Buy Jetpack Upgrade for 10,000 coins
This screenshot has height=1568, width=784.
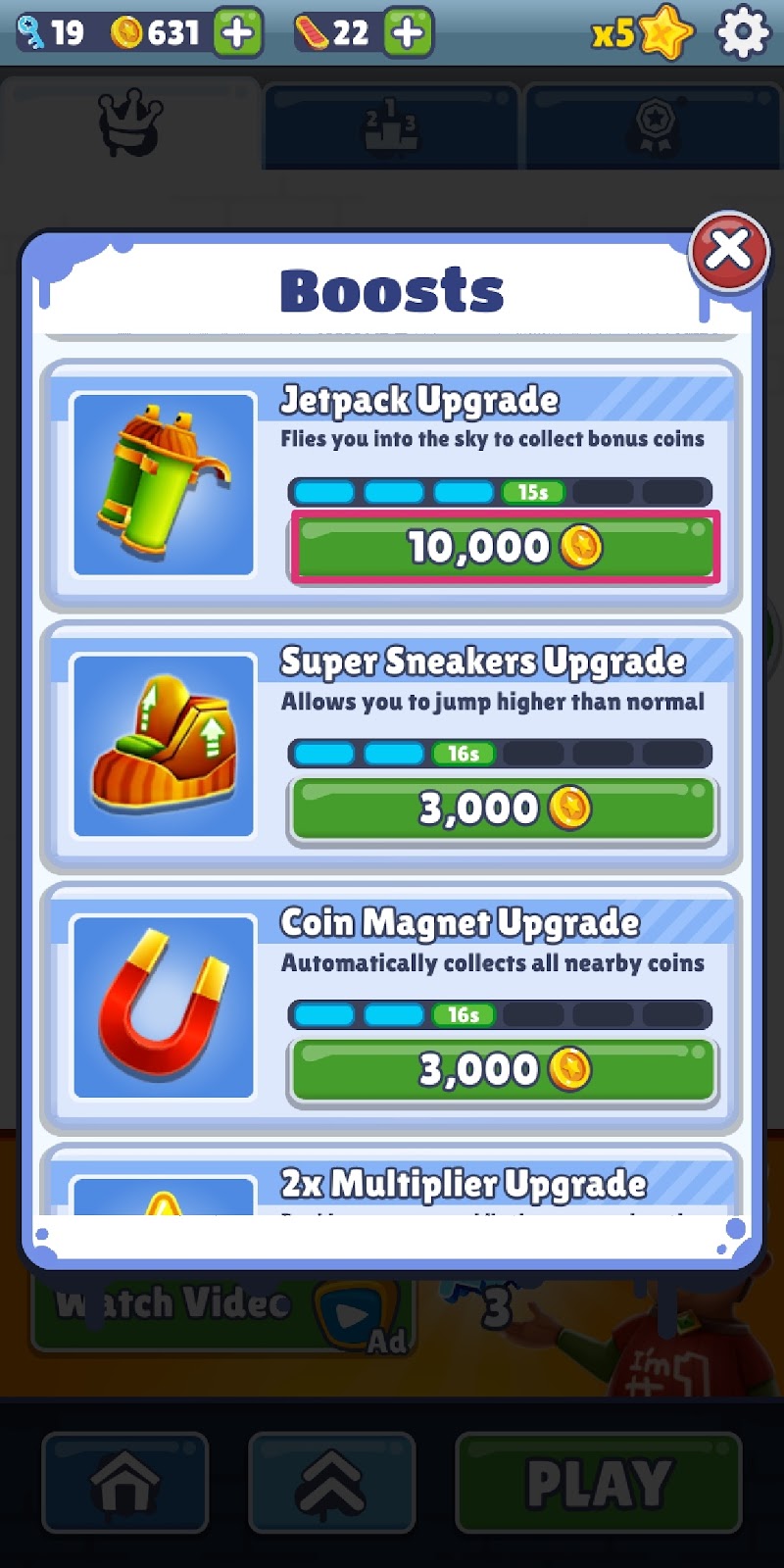[x=504, y=547]
